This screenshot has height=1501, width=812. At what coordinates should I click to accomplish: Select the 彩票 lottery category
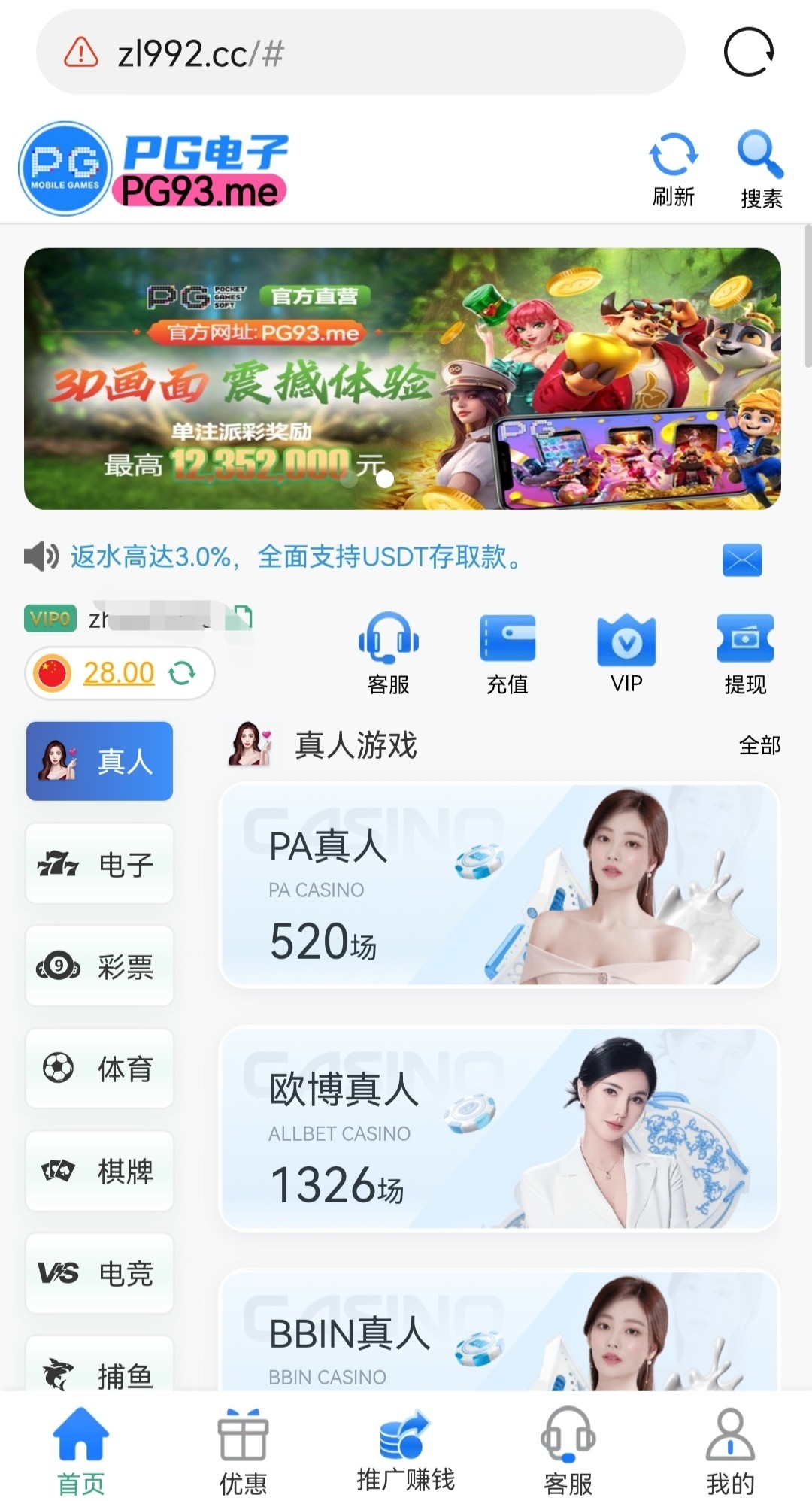click(x=100, y=966)
